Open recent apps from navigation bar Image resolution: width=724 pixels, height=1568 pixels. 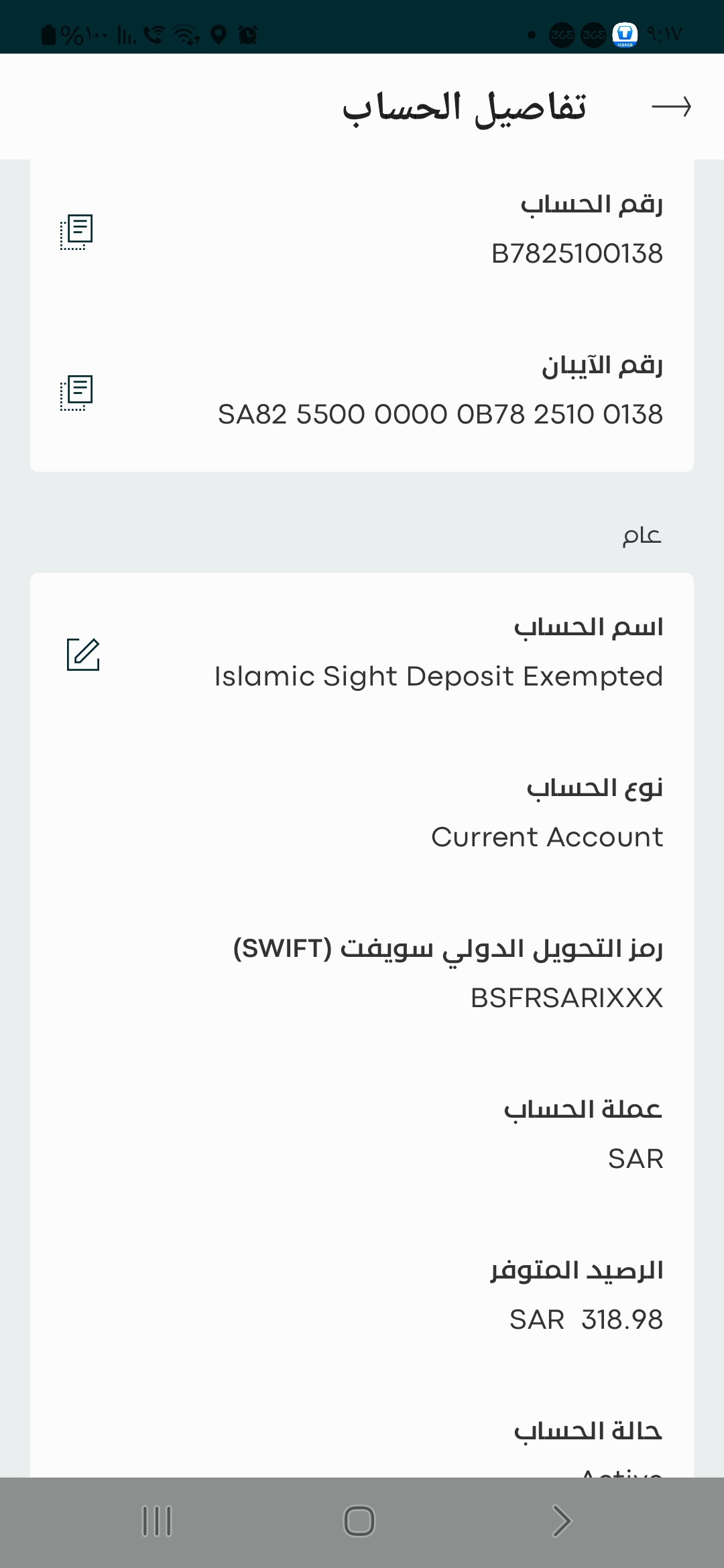(x=157, y=1520)
